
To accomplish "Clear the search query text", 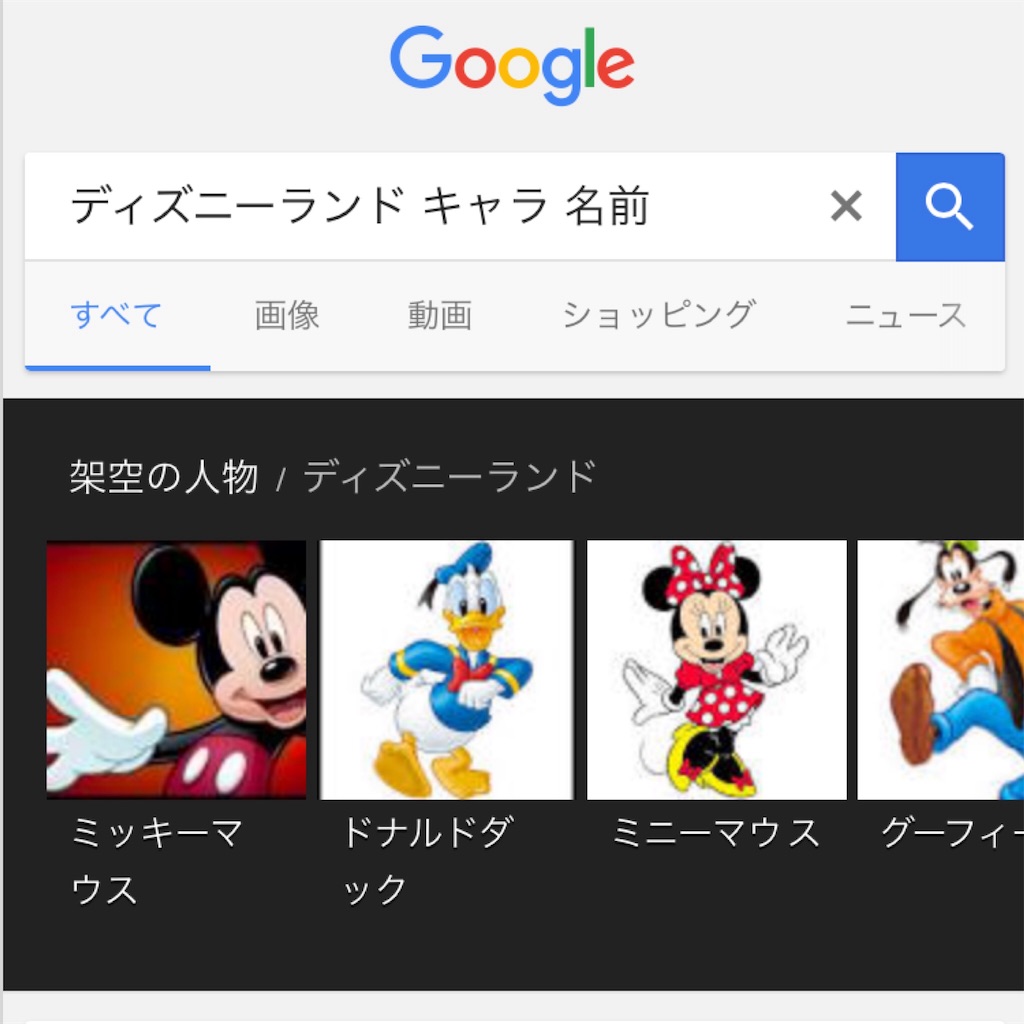I will coord(846,207).
